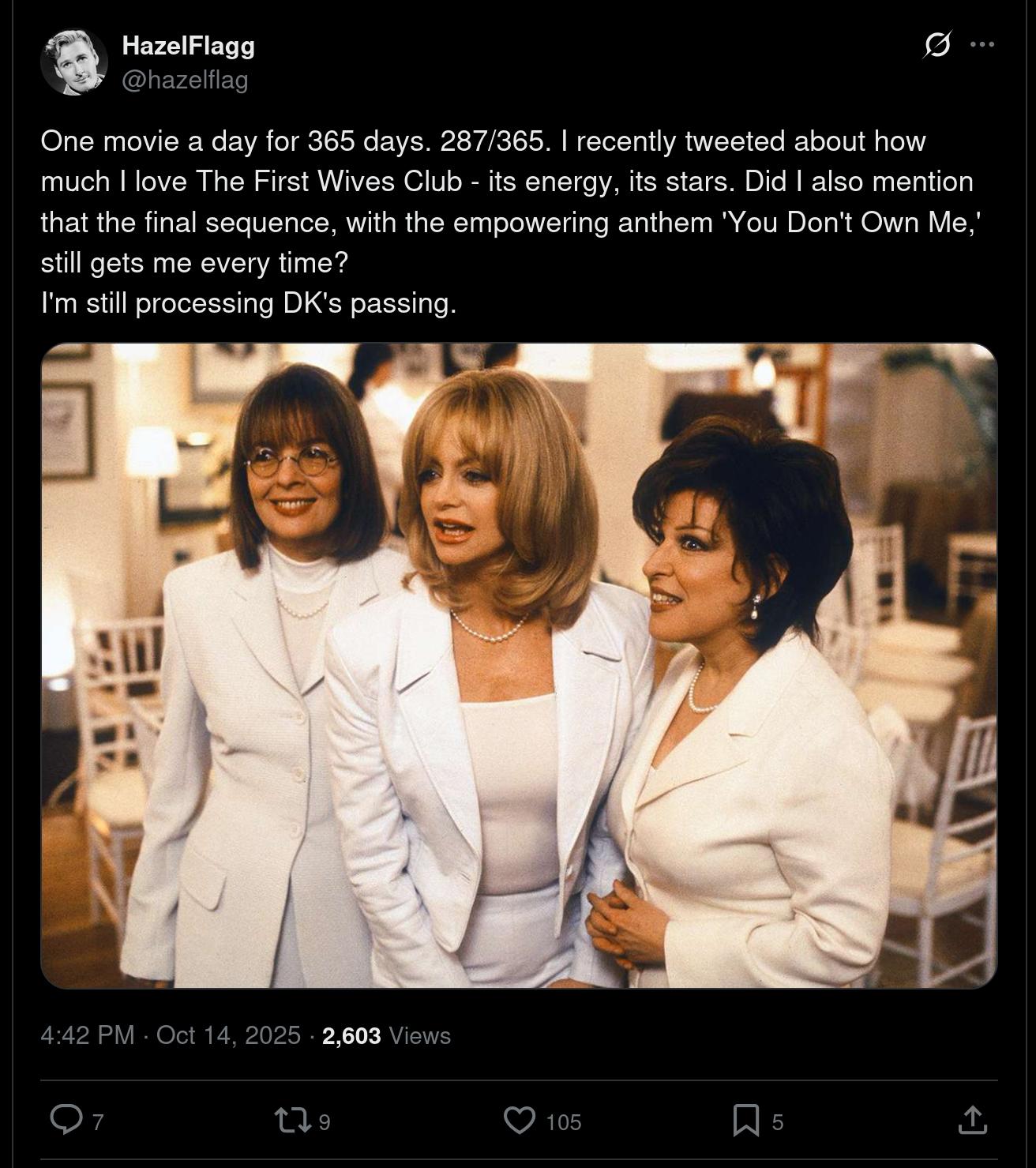This screenshot has height=1168, width=1036.
Task: Reply to HazelFlagg's post
Action: [x=67, y=1120]
